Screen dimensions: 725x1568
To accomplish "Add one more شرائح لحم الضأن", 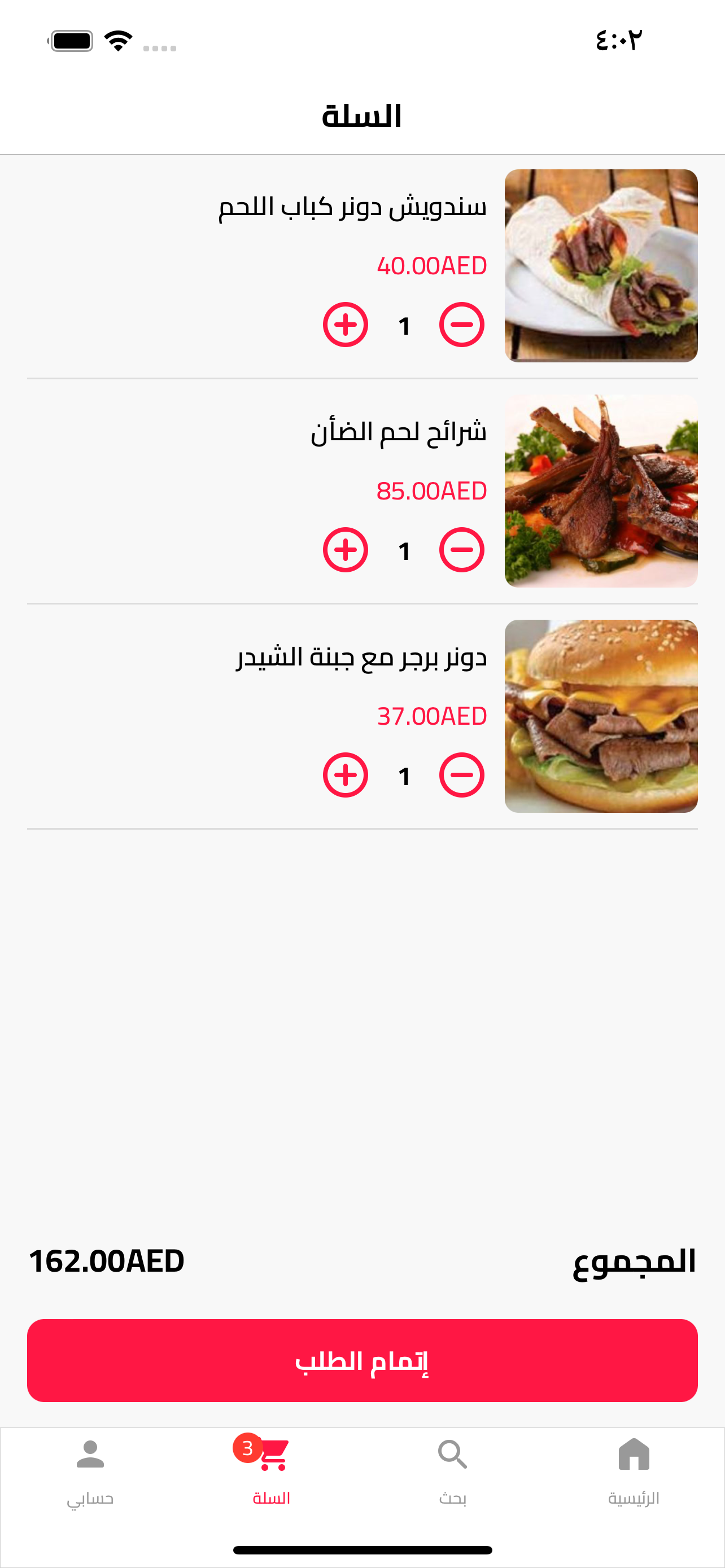I will click(345, 550).
